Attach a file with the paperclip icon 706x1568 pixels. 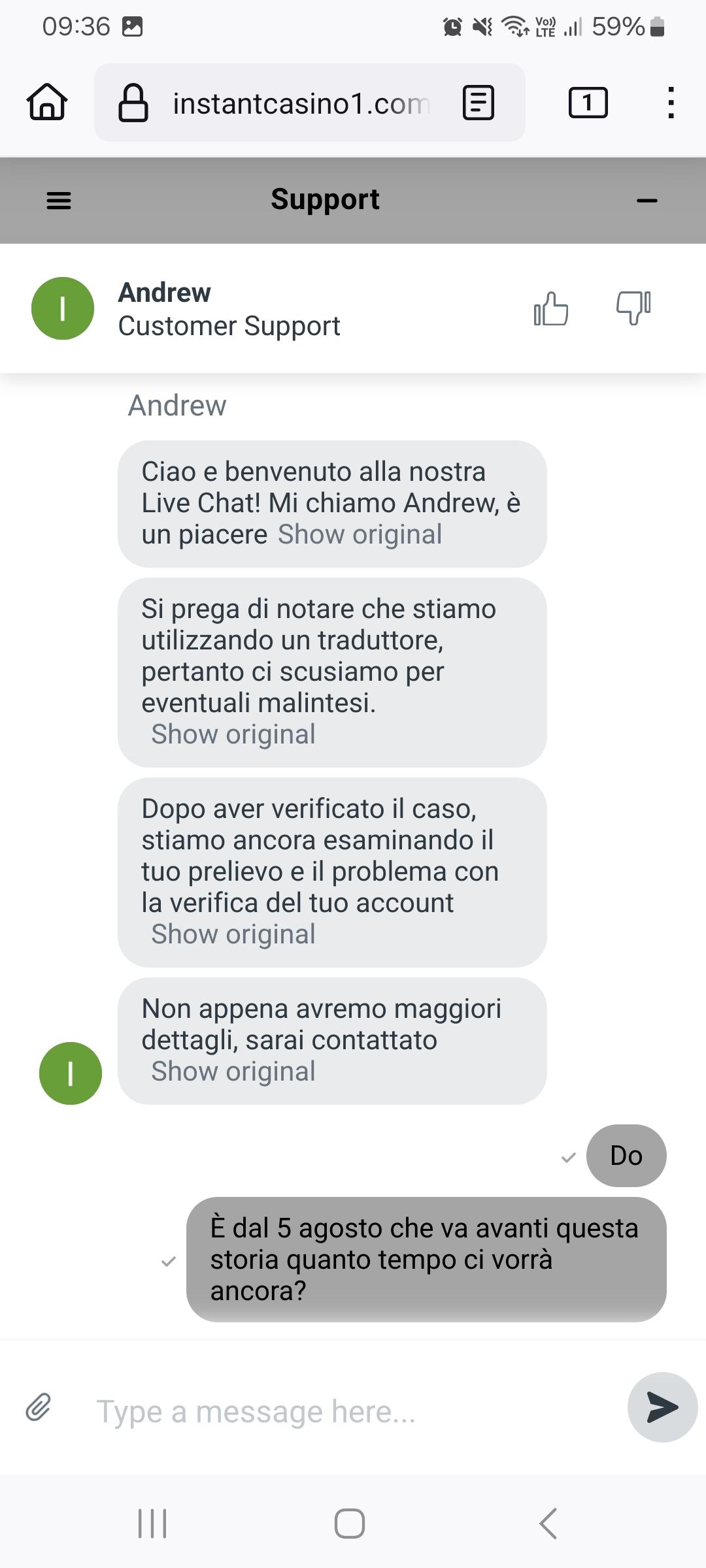click(39, 1407)
